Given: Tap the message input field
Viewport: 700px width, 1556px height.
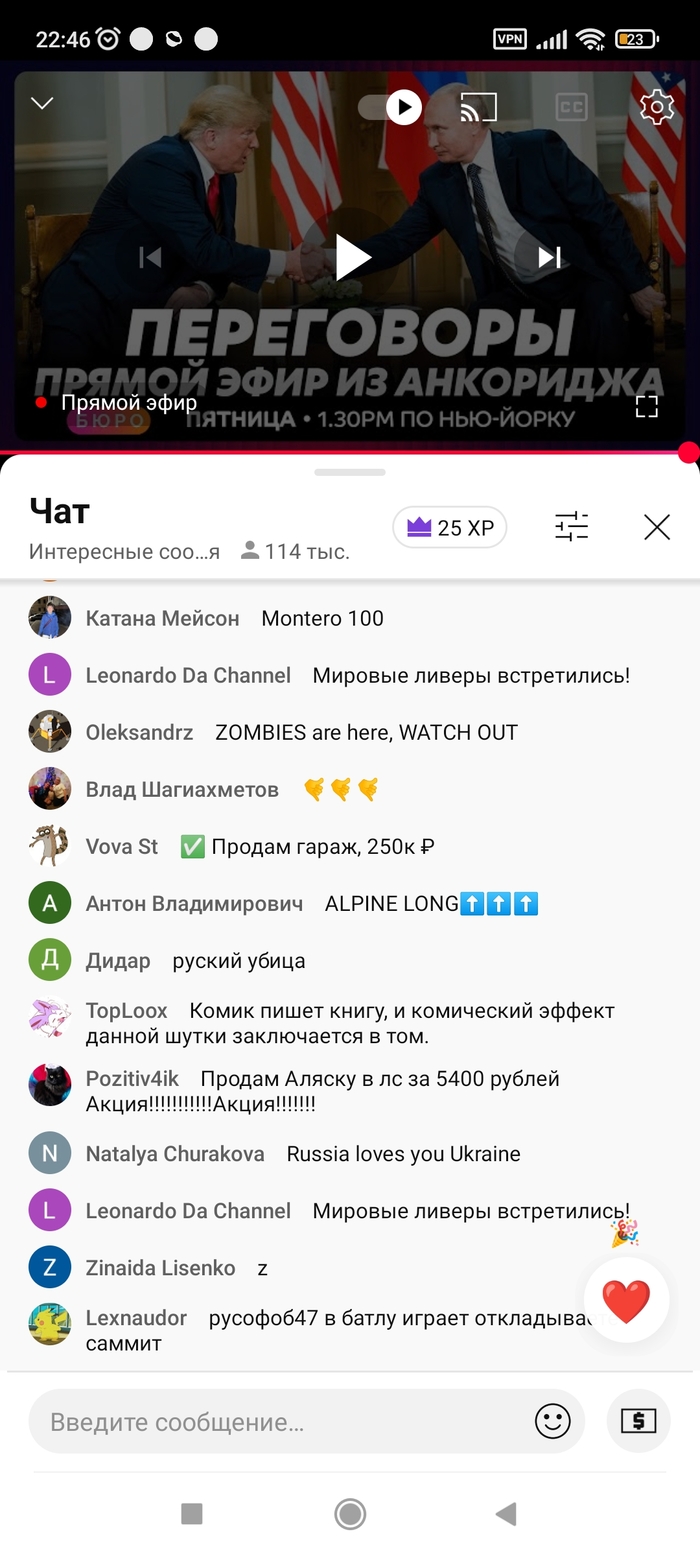Looking at the screenshot, I should click(x=280, y=1421).
